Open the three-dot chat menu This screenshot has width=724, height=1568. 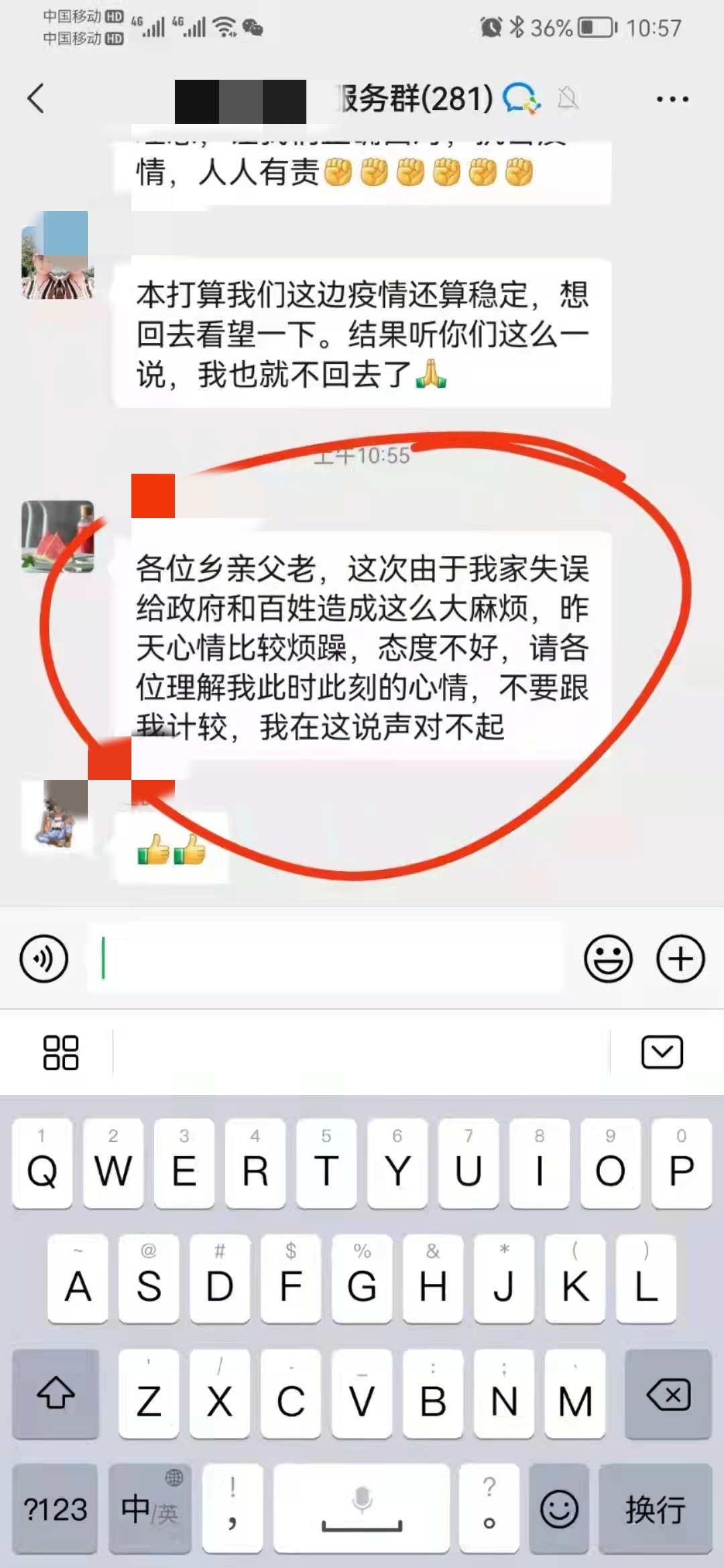[x=672, y=99]
